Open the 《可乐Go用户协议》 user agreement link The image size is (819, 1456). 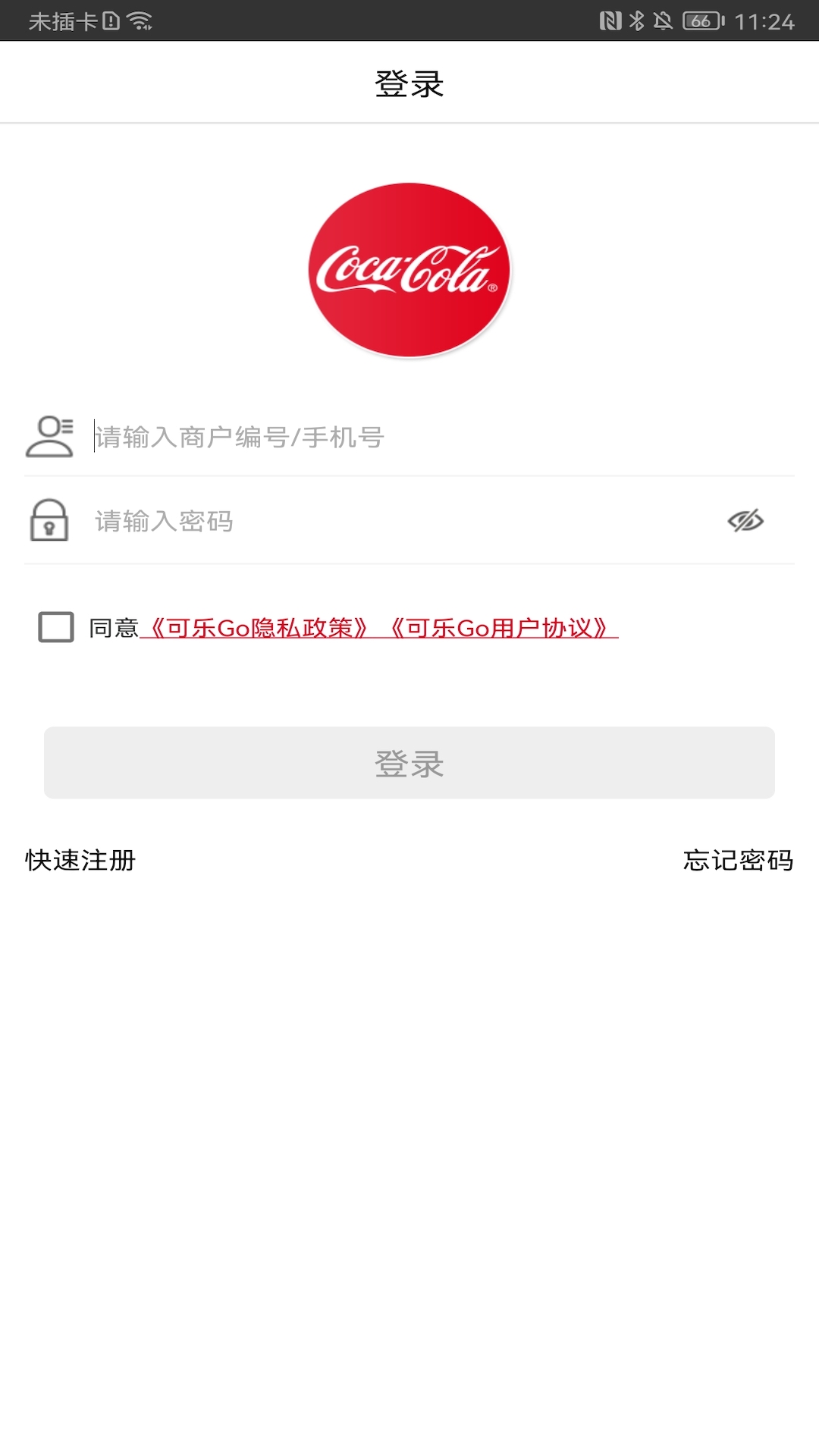pyautogui.click(x=501, y=626)
